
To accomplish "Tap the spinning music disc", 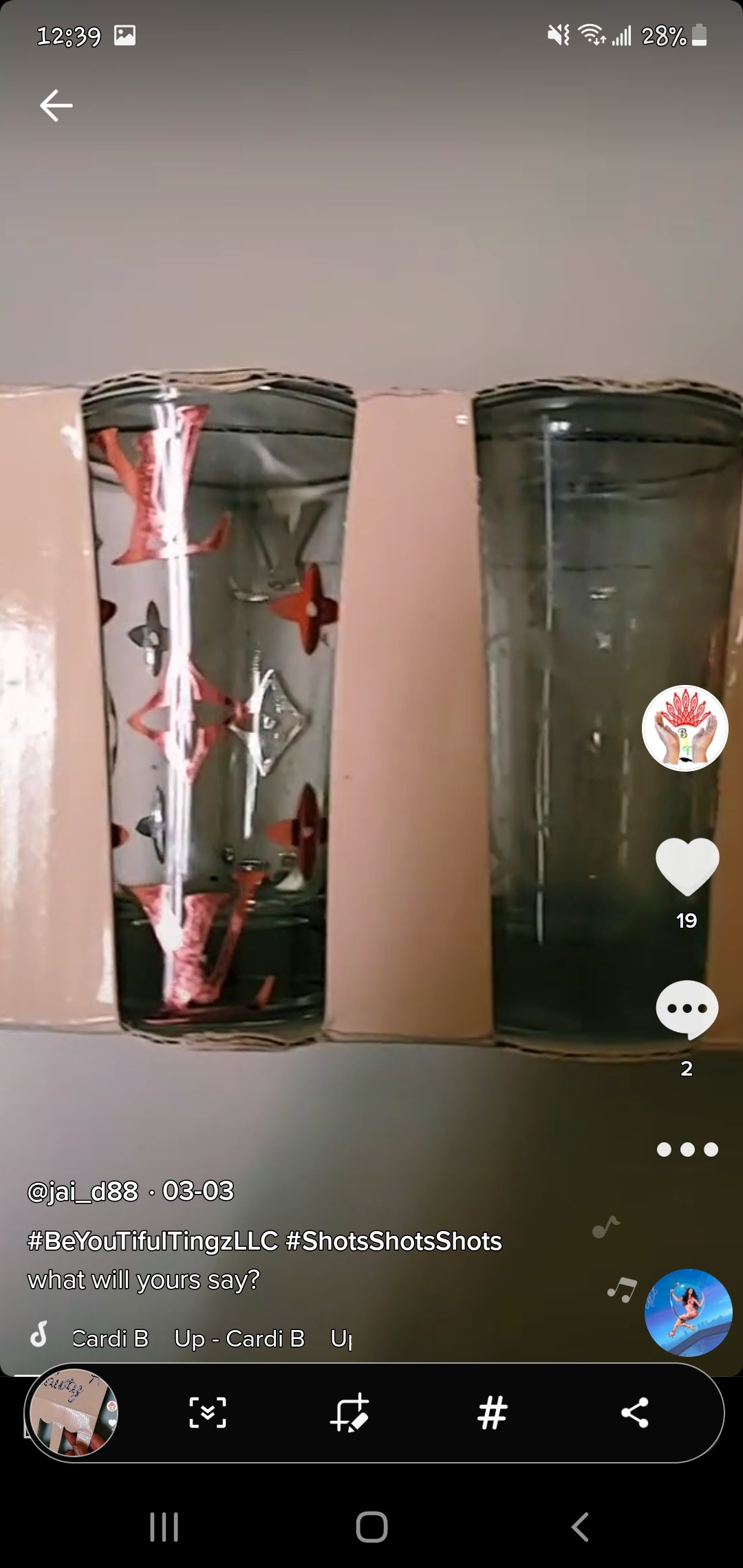I will [688, 1312].
